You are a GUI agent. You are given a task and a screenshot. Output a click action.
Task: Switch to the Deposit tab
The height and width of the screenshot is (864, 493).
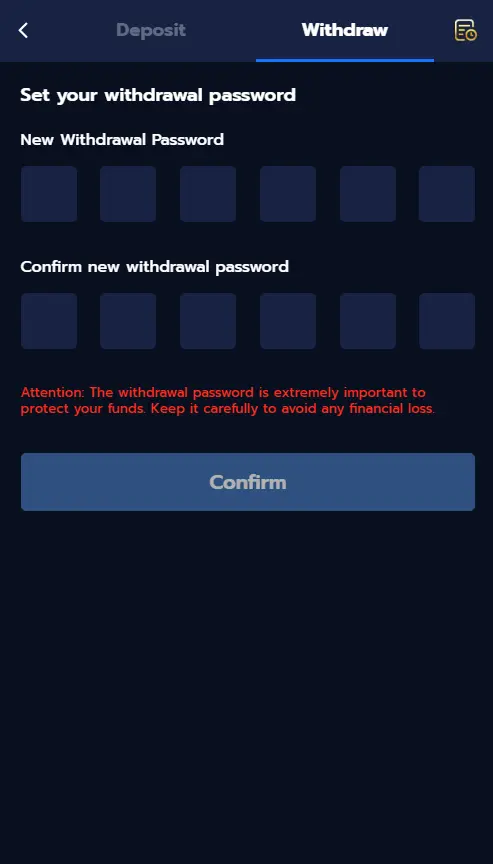[x=151, y=30]
